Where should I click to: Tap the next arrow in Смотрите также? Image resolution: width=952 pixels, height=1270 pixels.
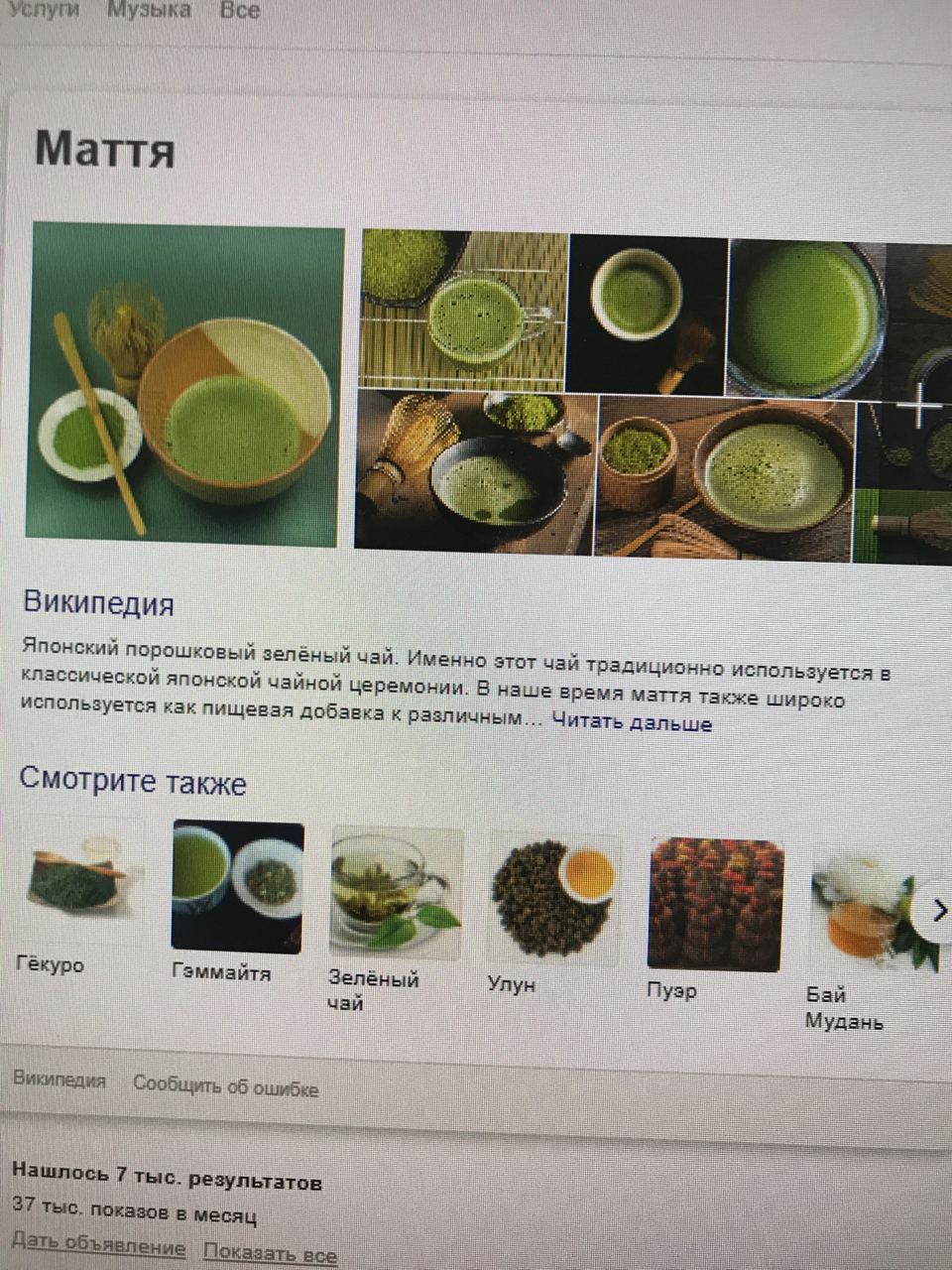pos(936,910)
